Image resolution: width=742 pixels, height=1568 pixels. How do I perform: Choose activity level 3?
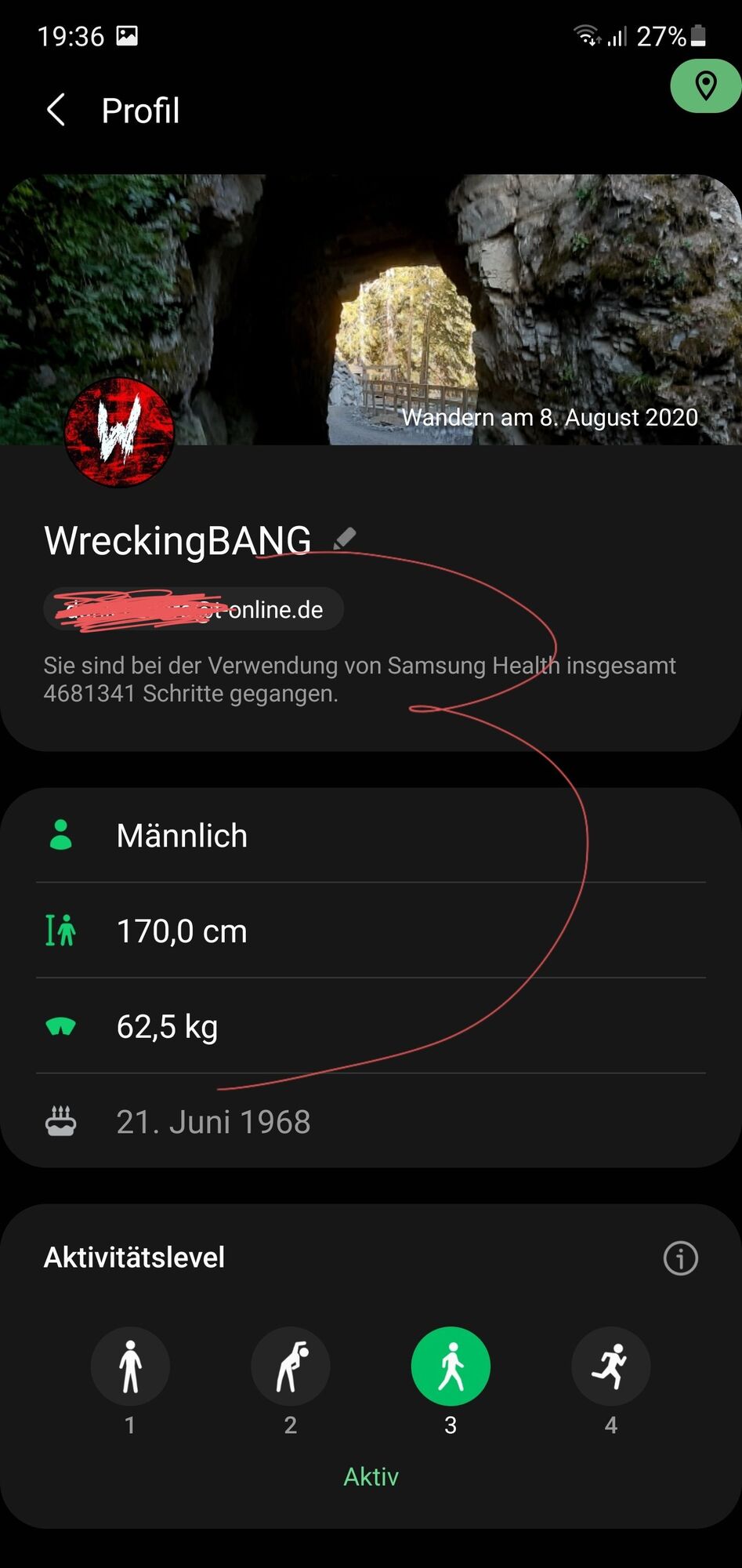click(x=451, y=1367)
